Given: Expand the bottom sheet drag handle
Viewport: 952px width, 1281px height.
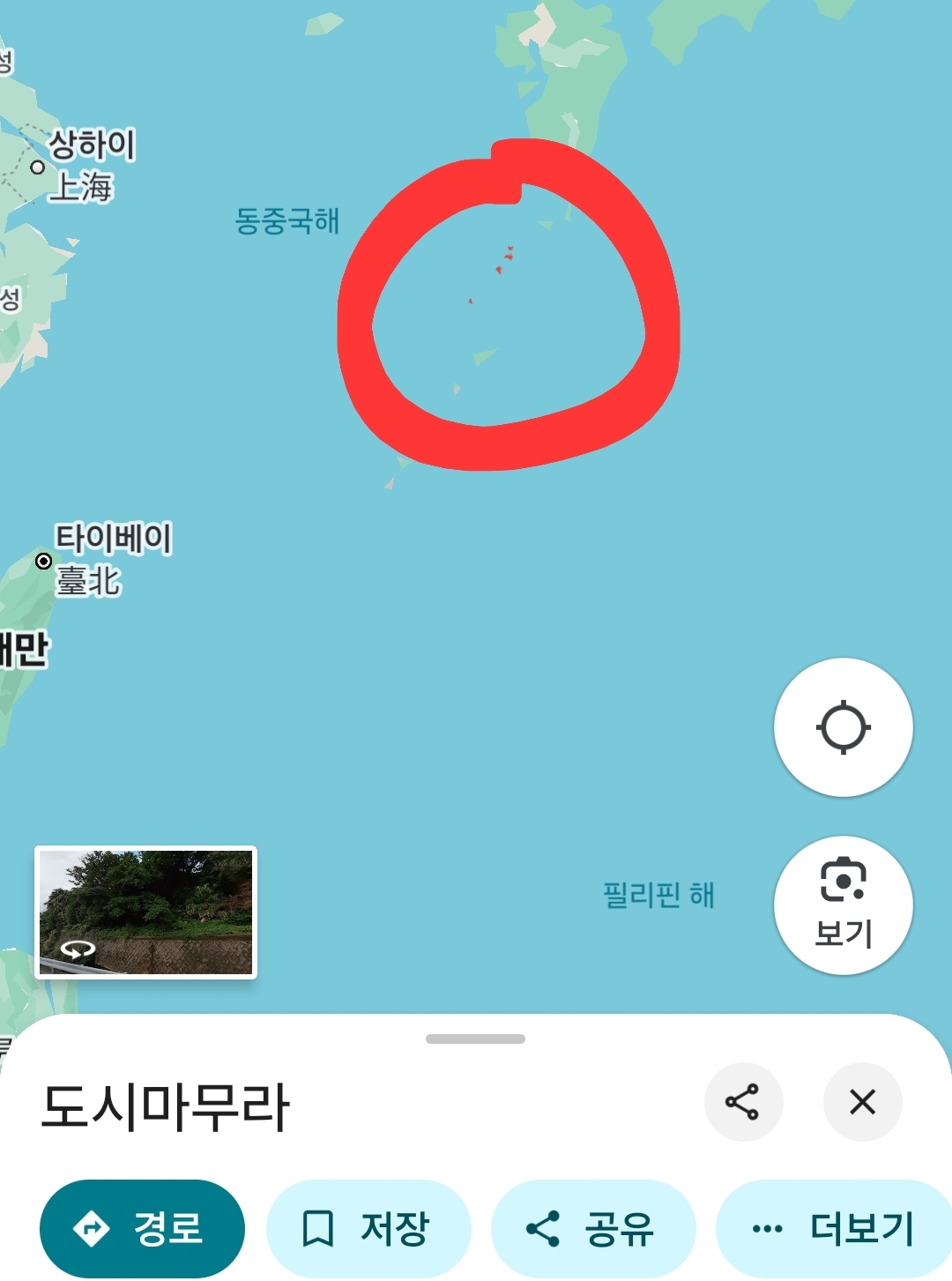Looking at the screenshot, I should 475,1039.
